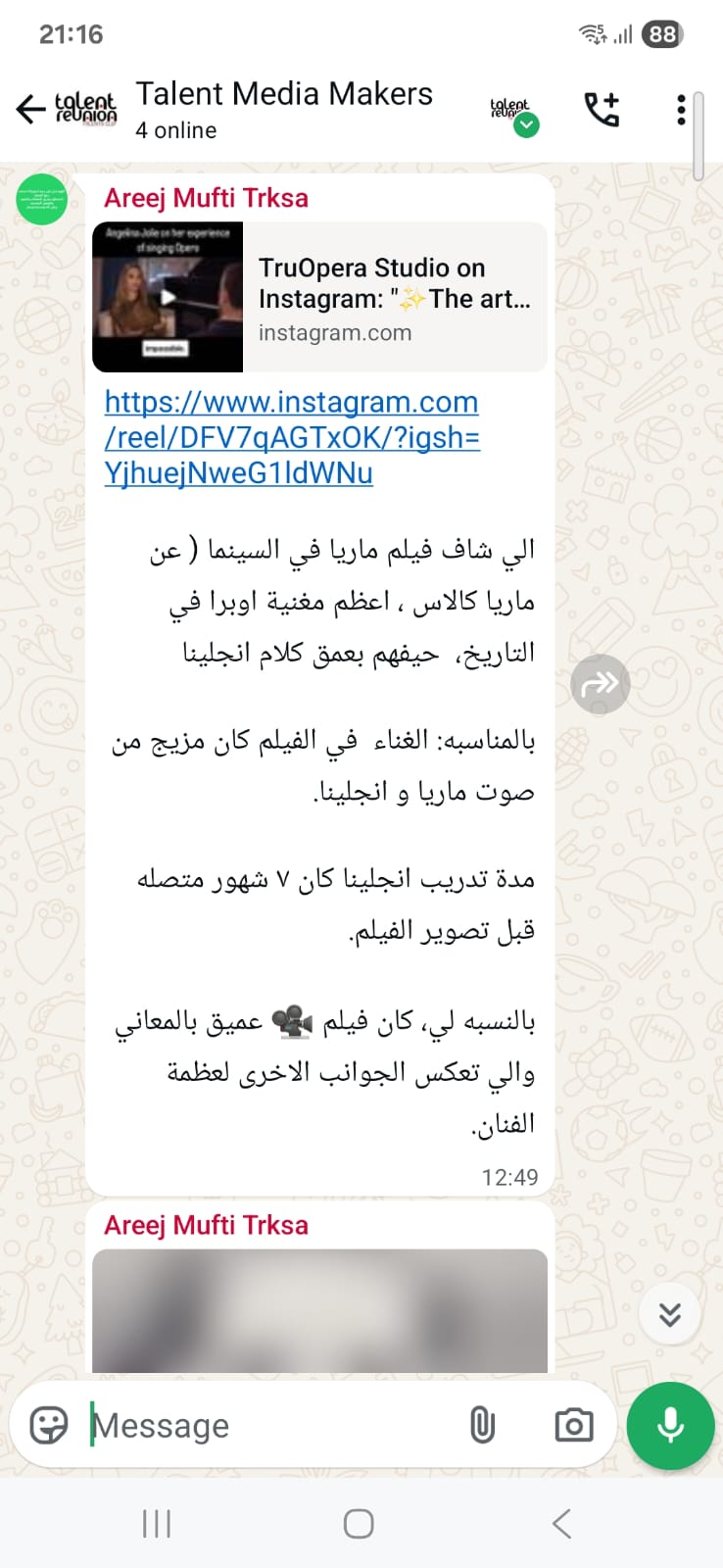Screen dimensions: 723x1568
Task: Start a group call
Action: [x=602, y=110]
